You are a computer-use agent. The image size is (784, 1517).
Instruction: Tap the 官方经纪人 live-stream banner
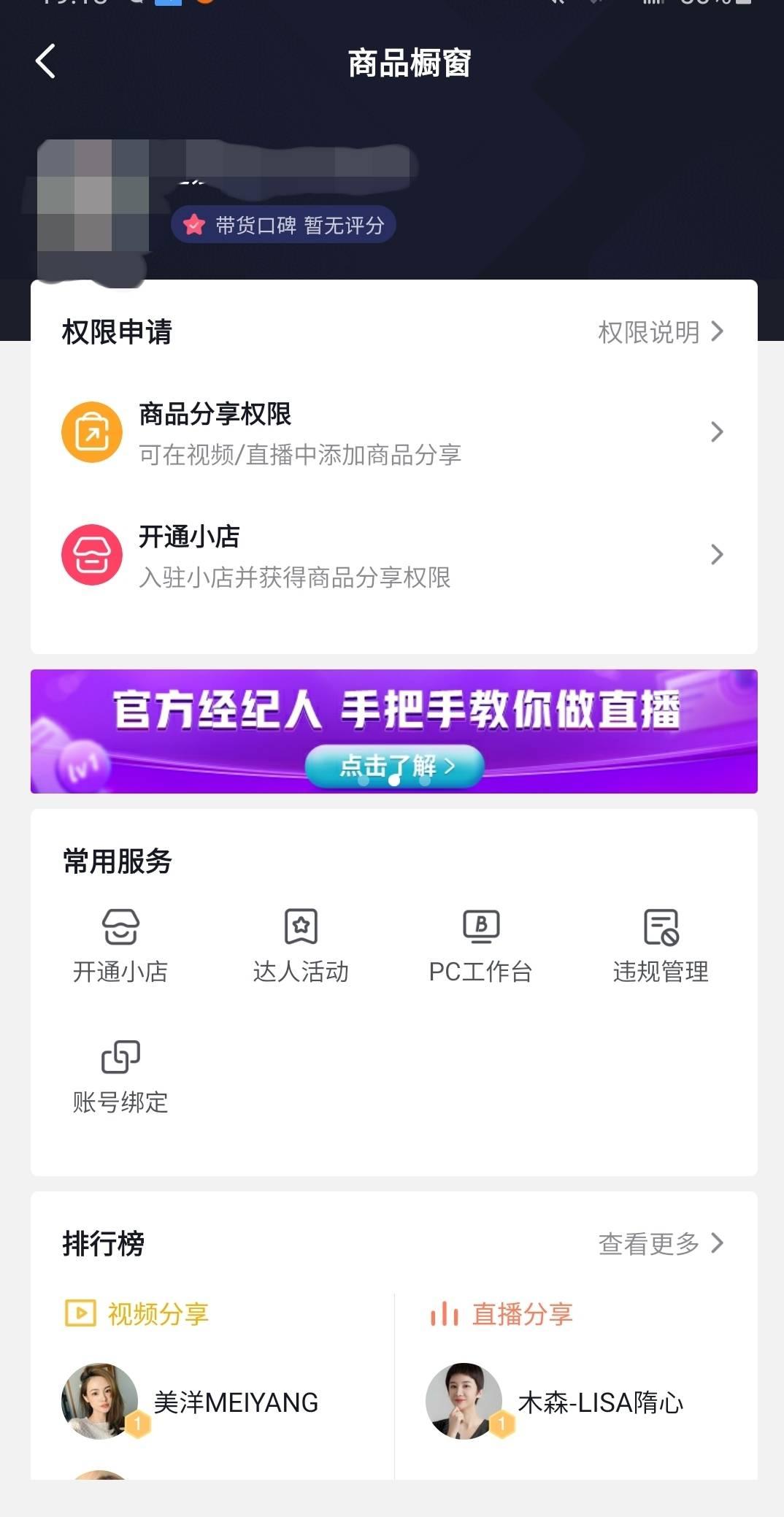[393, 731]
